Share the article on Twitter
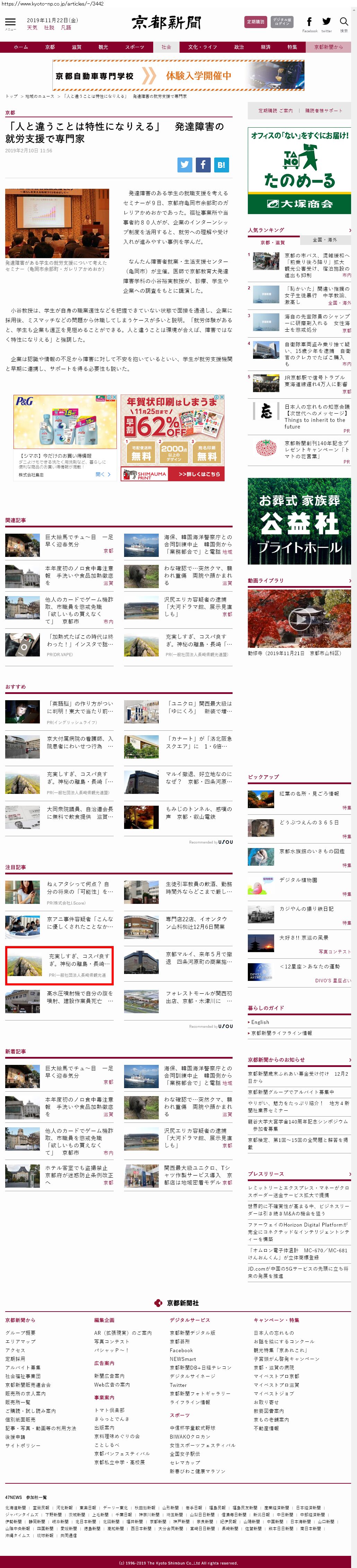357x1568 pixels. [185, 164]
